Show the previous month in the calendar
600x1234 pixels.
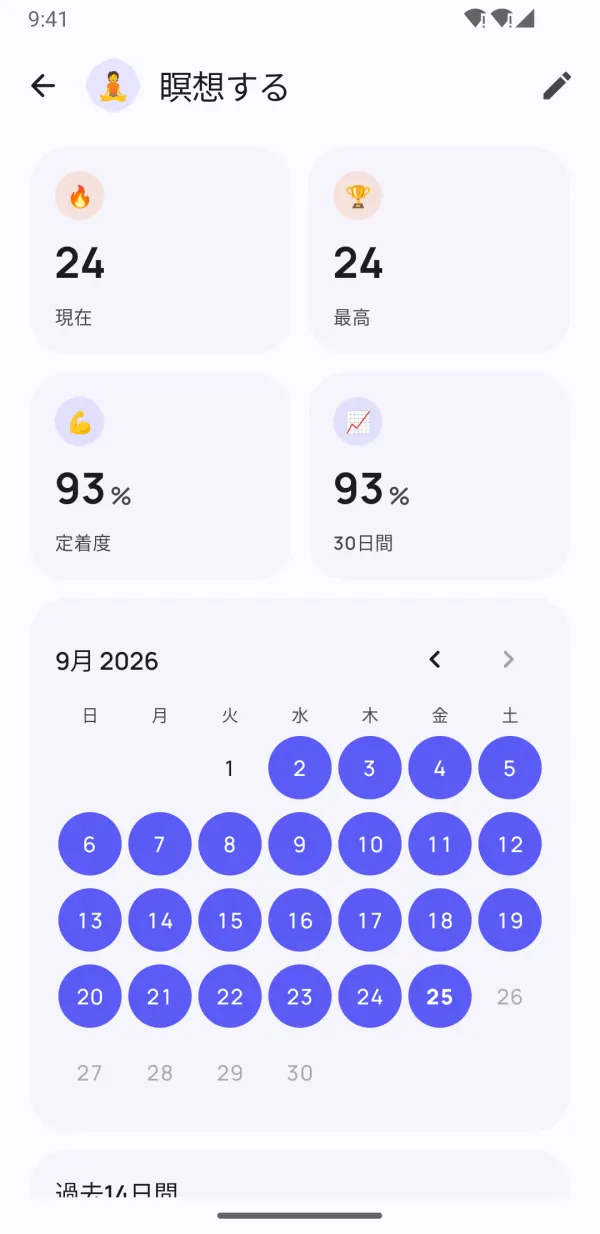(435, 659)
